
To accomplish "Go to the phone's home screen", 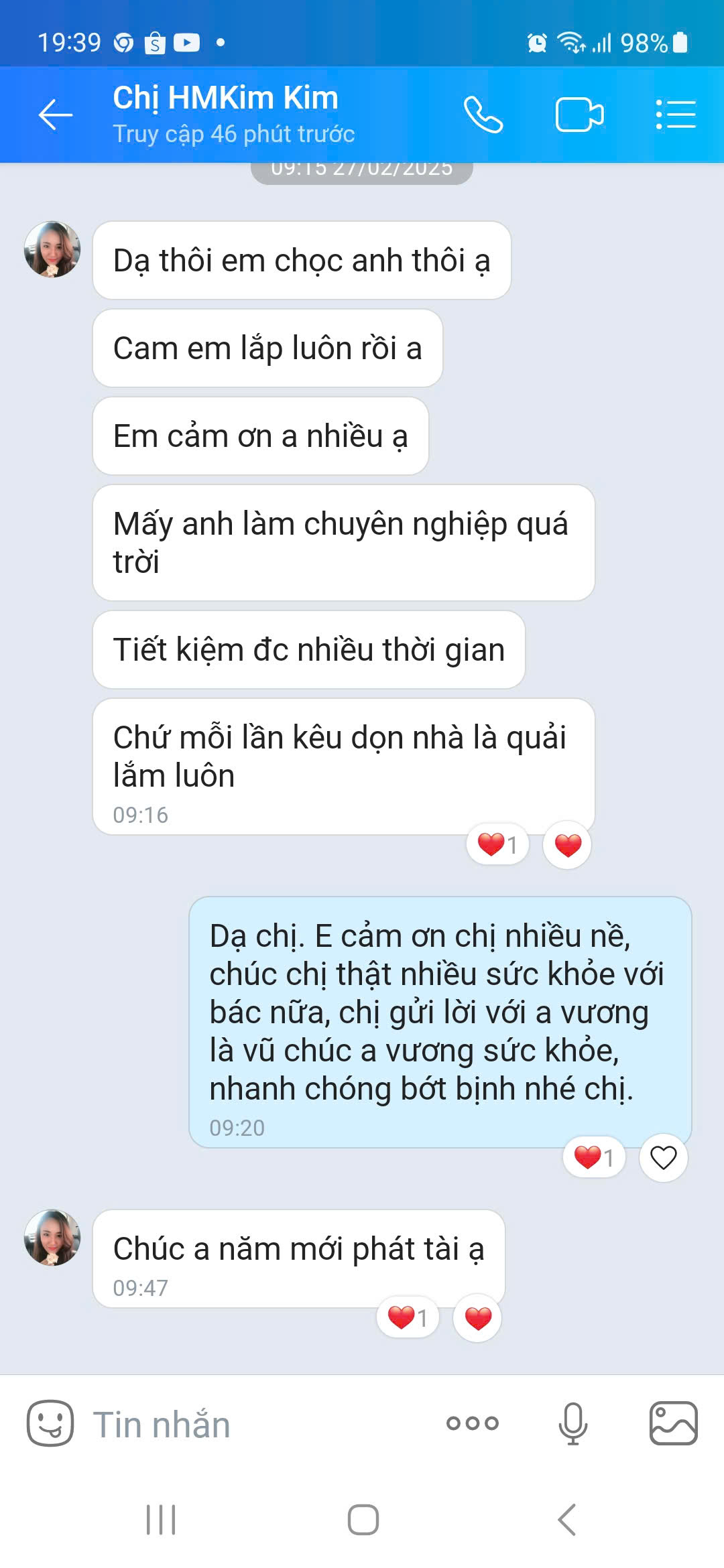I will click(363, 1519).
